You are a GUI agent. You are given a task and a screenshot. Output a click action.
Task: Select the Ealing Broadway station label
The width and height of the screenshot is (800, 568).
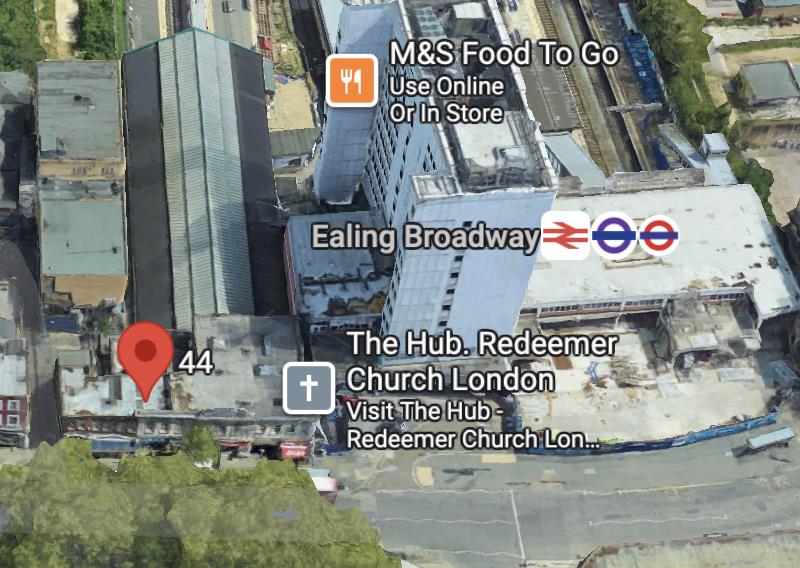(x=425, y=237)
